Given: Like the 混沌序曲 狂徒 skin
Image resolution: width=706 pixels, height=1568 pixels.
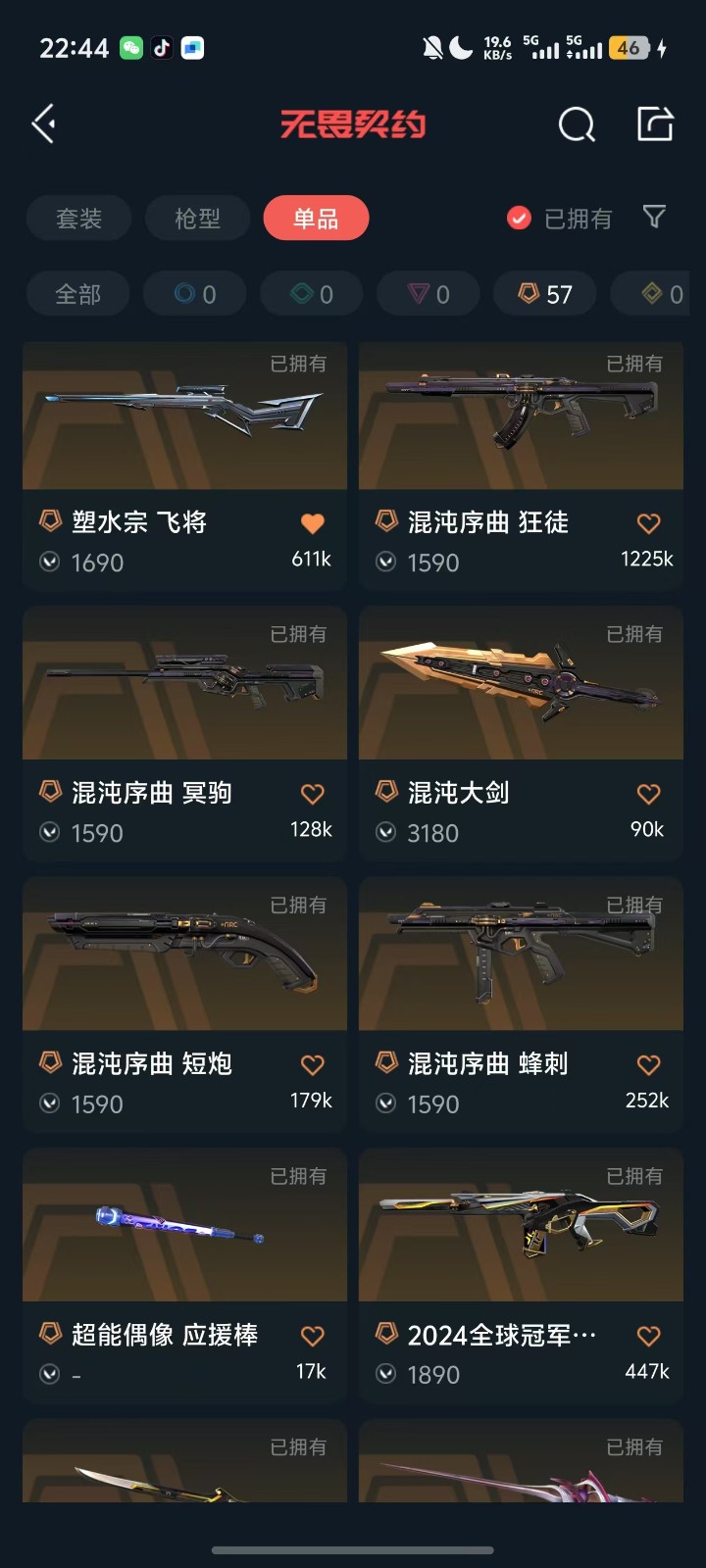Looking at the screenshot, I should click(x=648, y=524).
